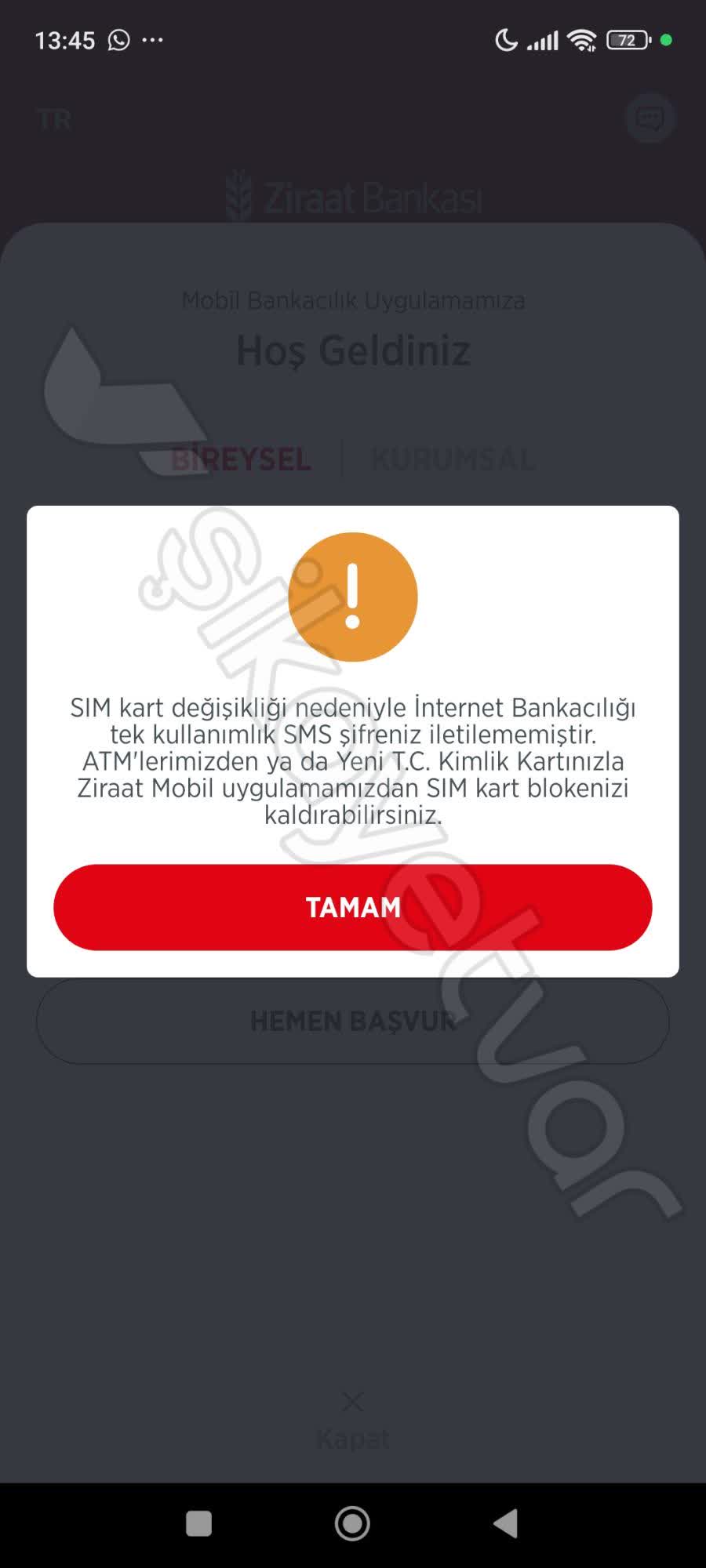The height and width of the screenshot is (1568, 706).
Task: Switch to the BİREYSEL tab
Action: 243,459
